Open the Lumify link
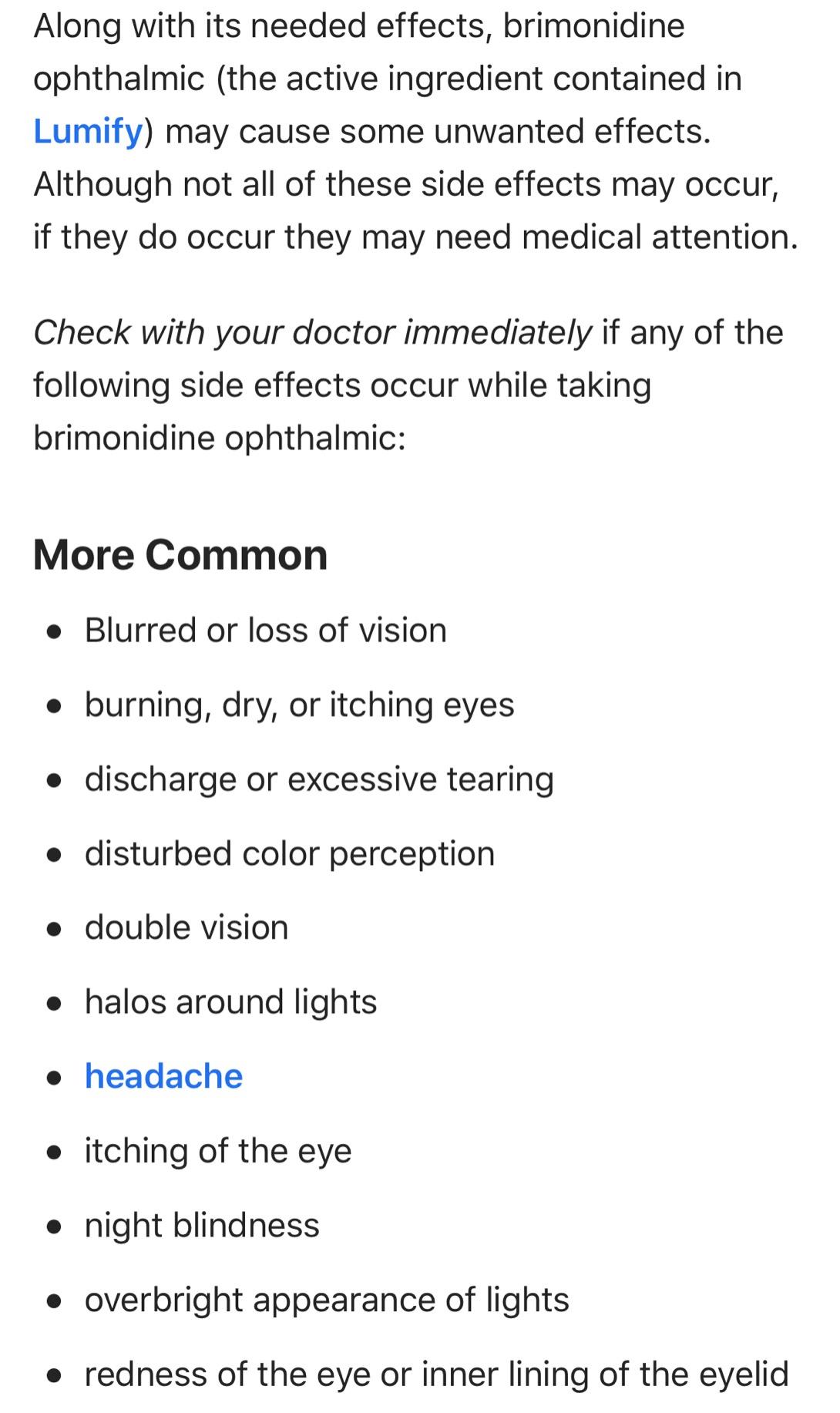This screenshot has height=1413, width=840. pyautogui.click(x=88, y=131)
